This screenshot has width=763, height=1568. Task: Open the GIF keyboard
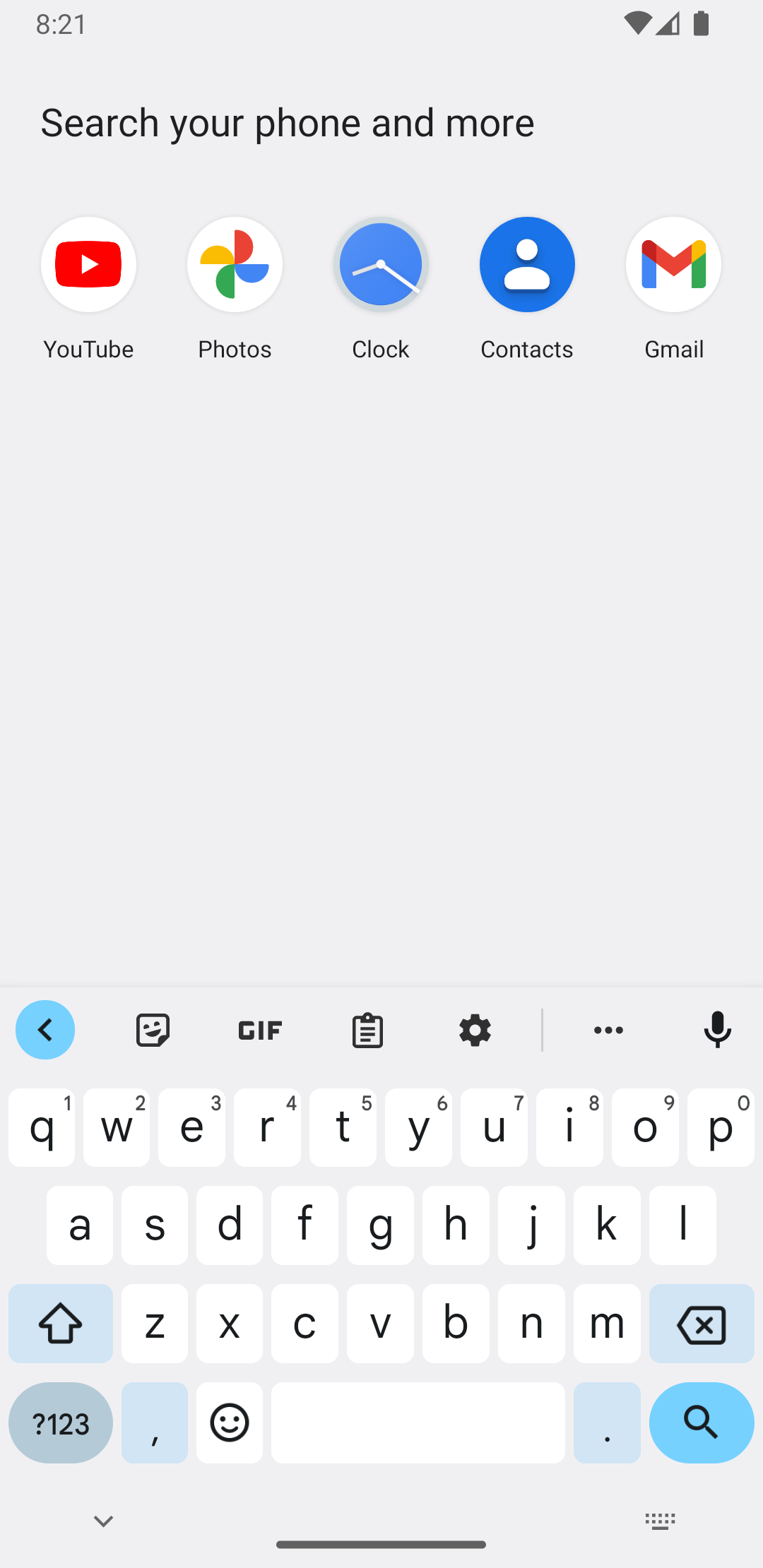click(260, 1030)
